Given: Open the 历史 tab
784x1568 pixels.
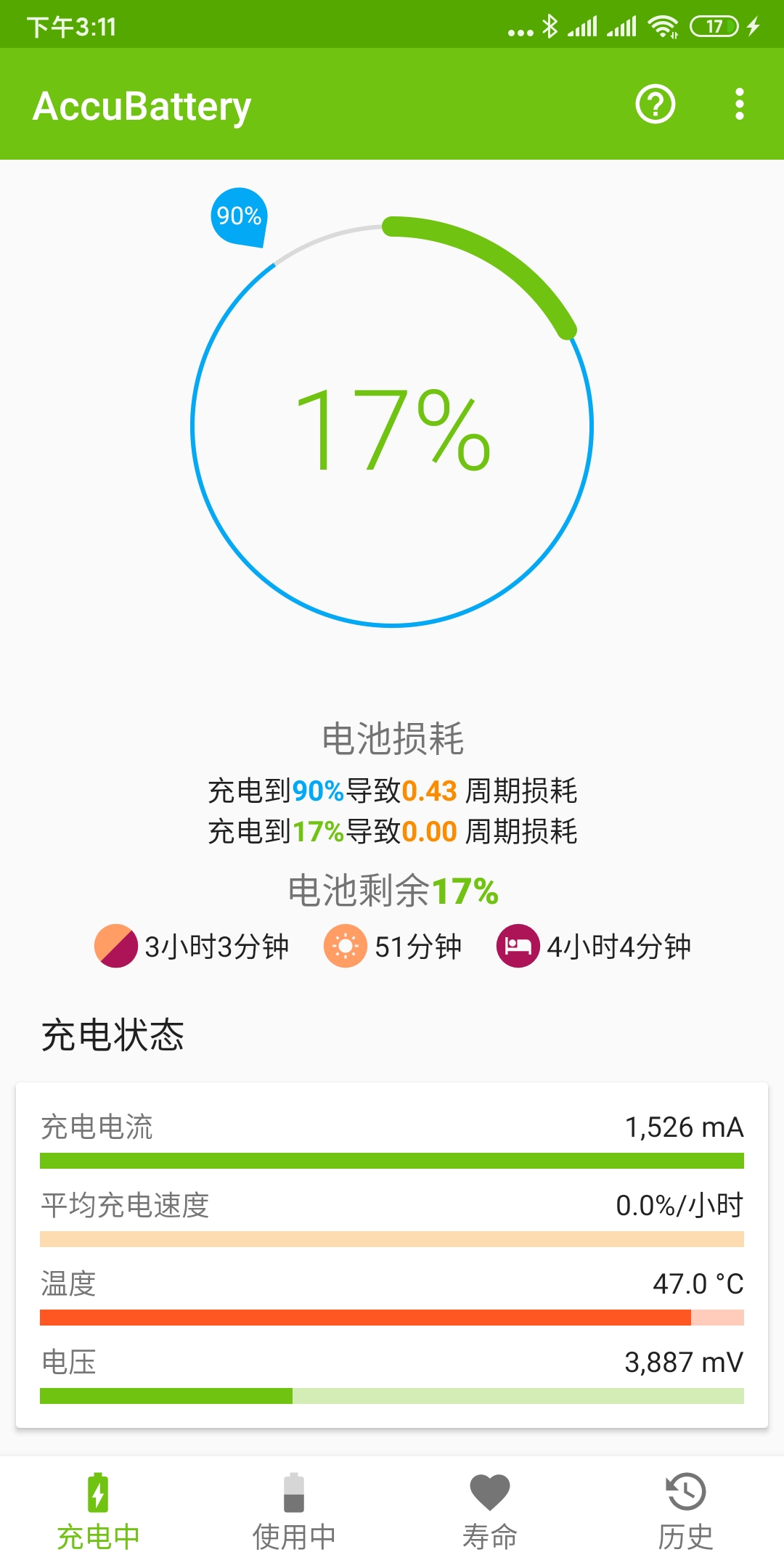Looking at the screenshot, I should (x=685, y=1511).
